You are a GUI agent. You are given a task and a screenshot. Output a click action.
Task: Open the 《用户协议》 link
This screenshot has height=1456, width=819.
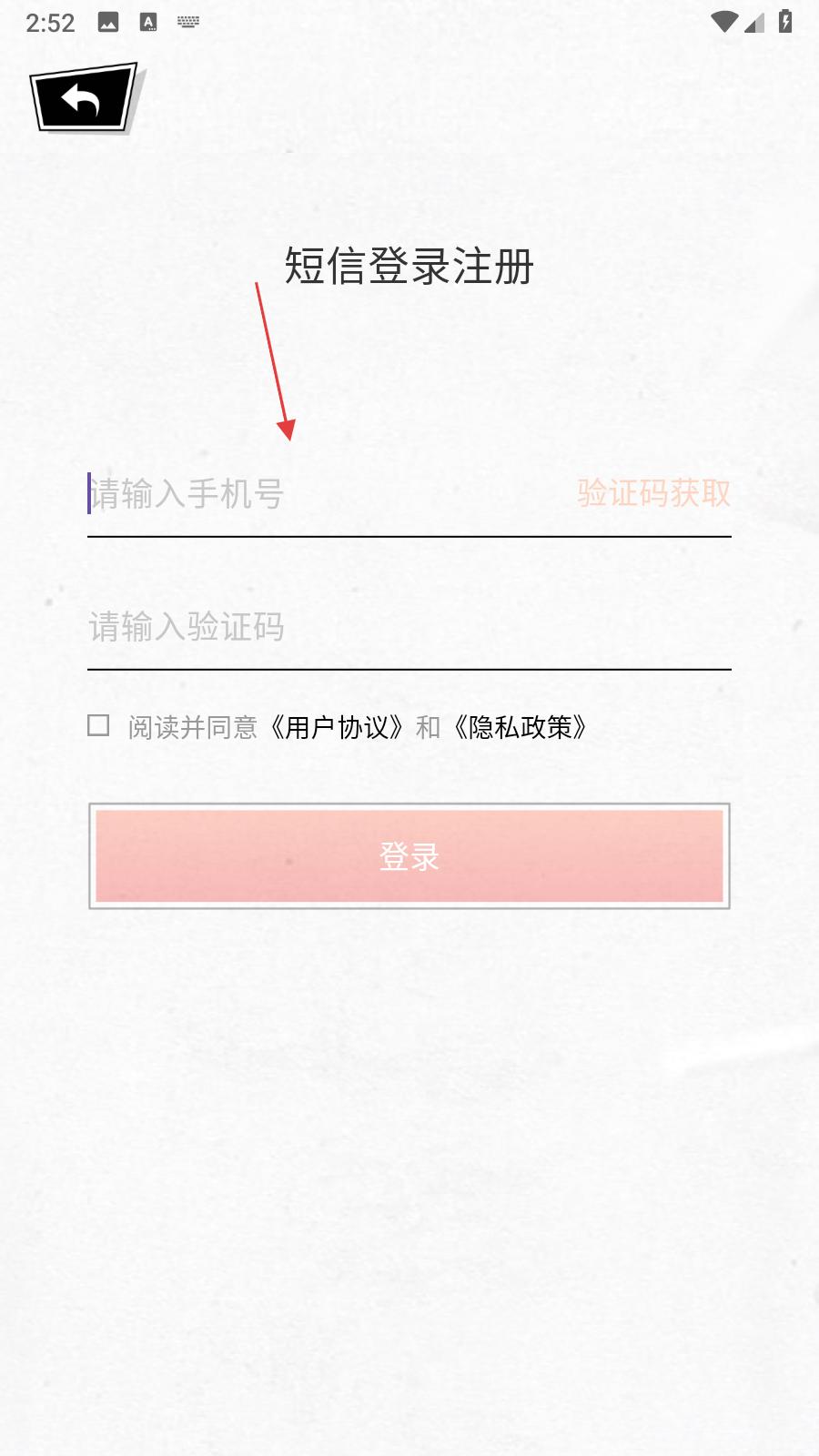point(337,727)
